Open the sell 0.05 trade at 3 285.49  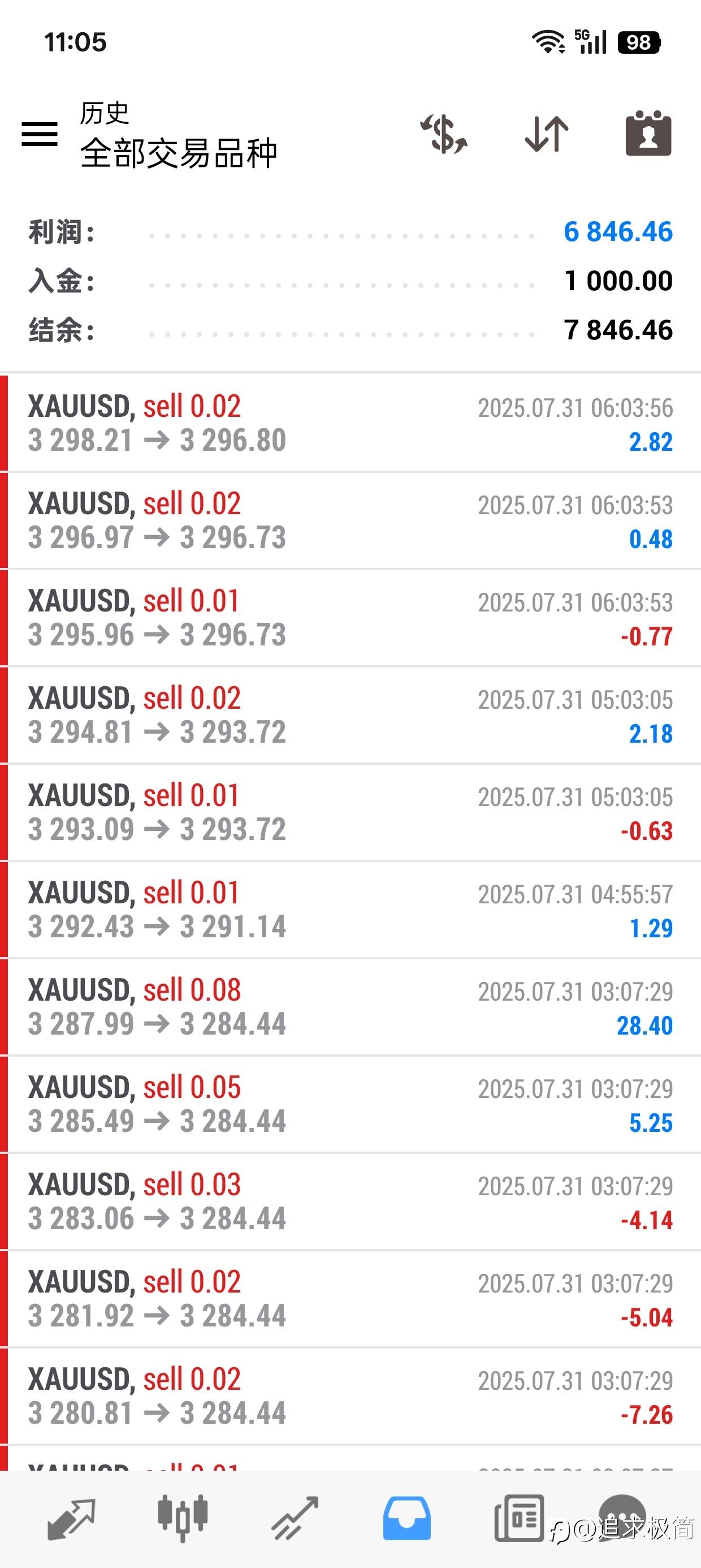350,1104
